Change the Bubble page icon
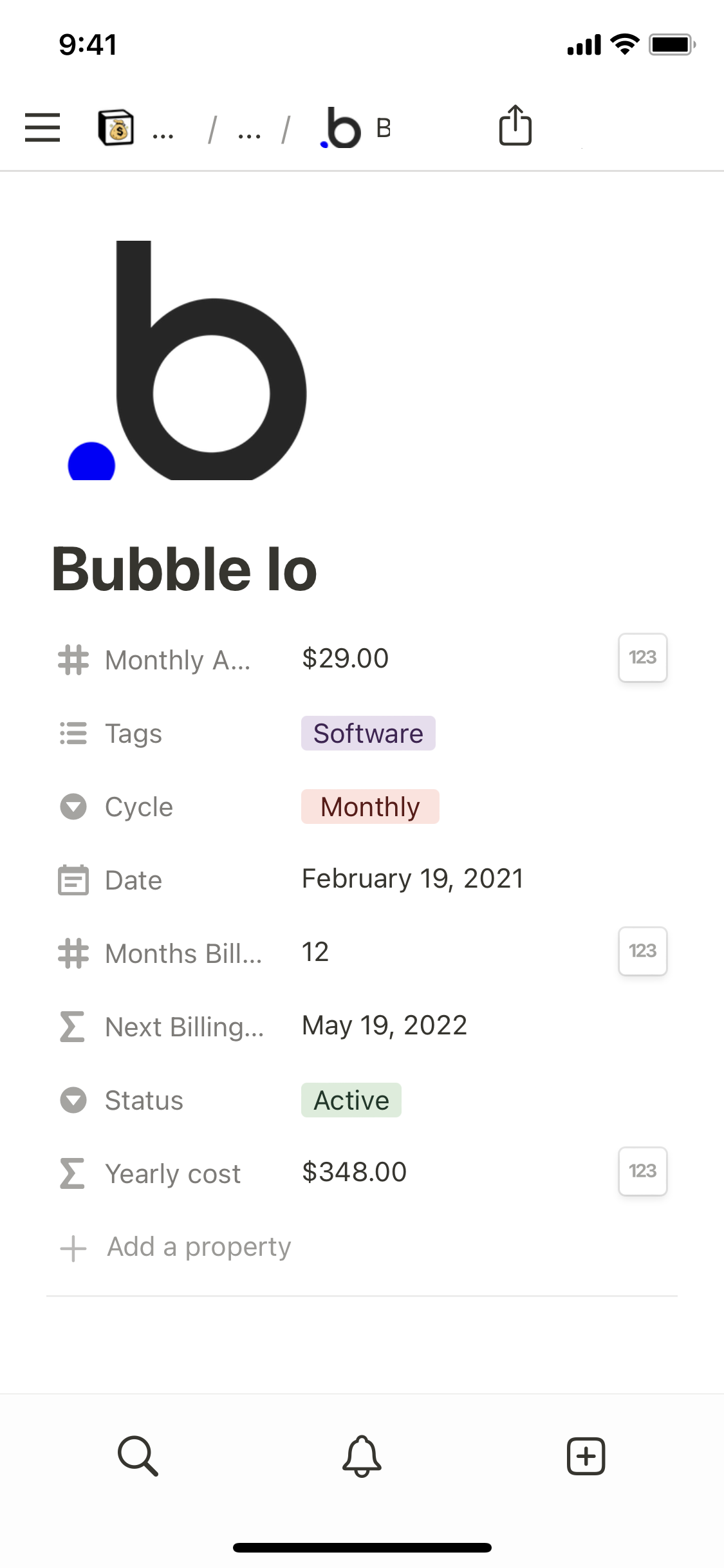The image size is (724, 1568). (x=187, y=360)
